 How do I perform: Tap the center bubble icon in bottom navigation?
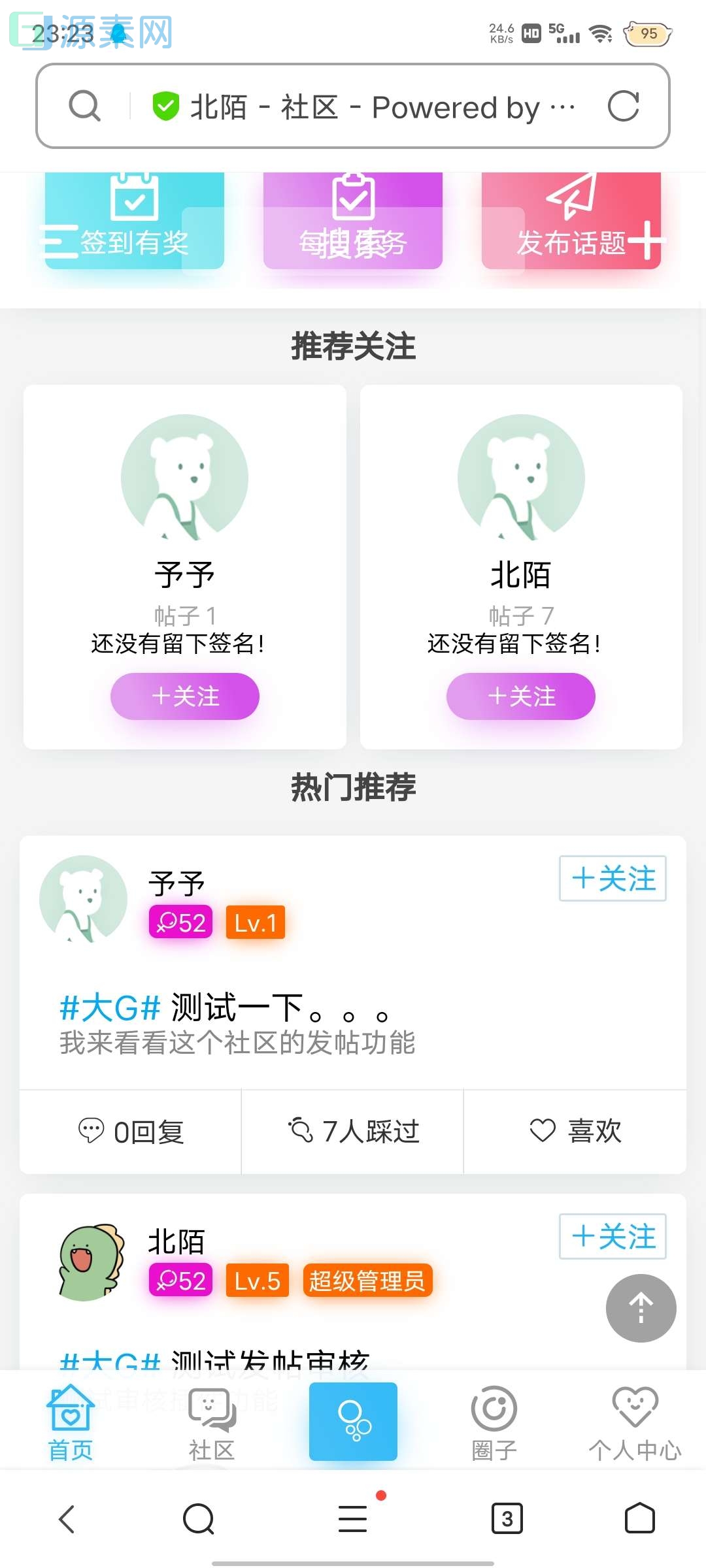pyautogui.click(x=352, y=1421)
